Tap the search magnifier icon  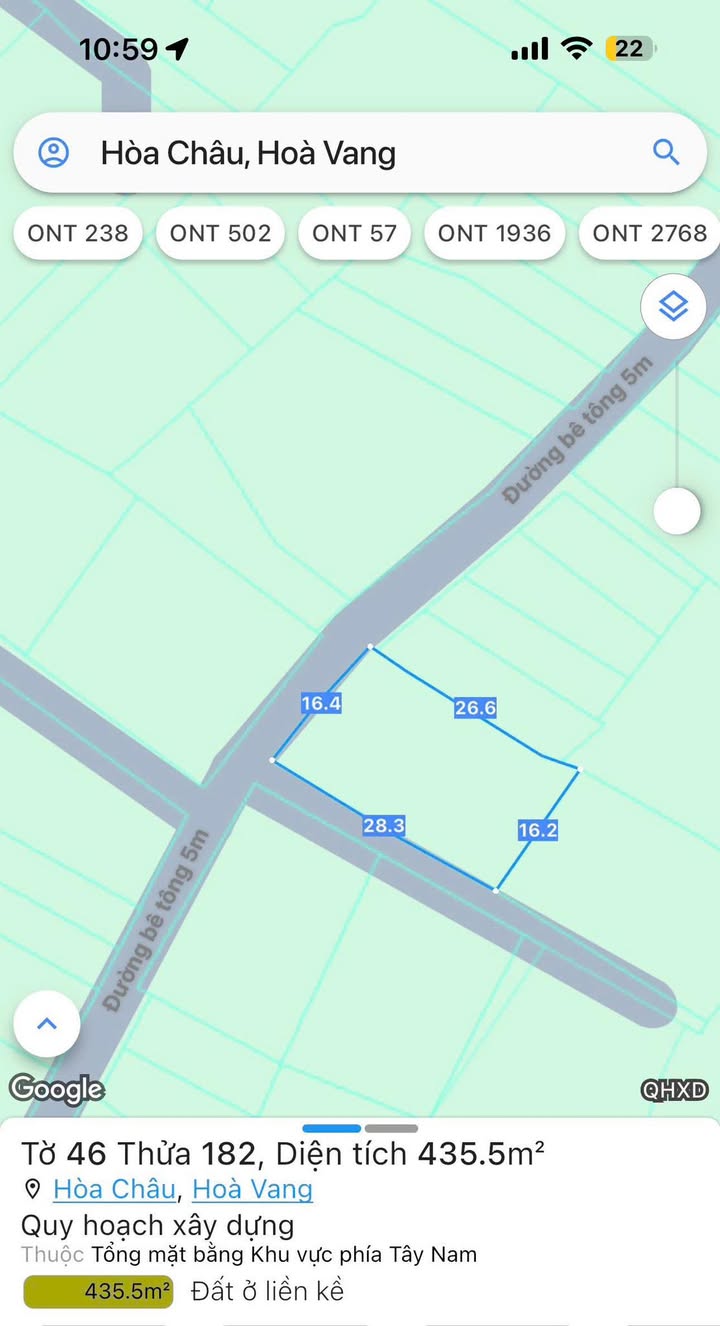(666, 152)
